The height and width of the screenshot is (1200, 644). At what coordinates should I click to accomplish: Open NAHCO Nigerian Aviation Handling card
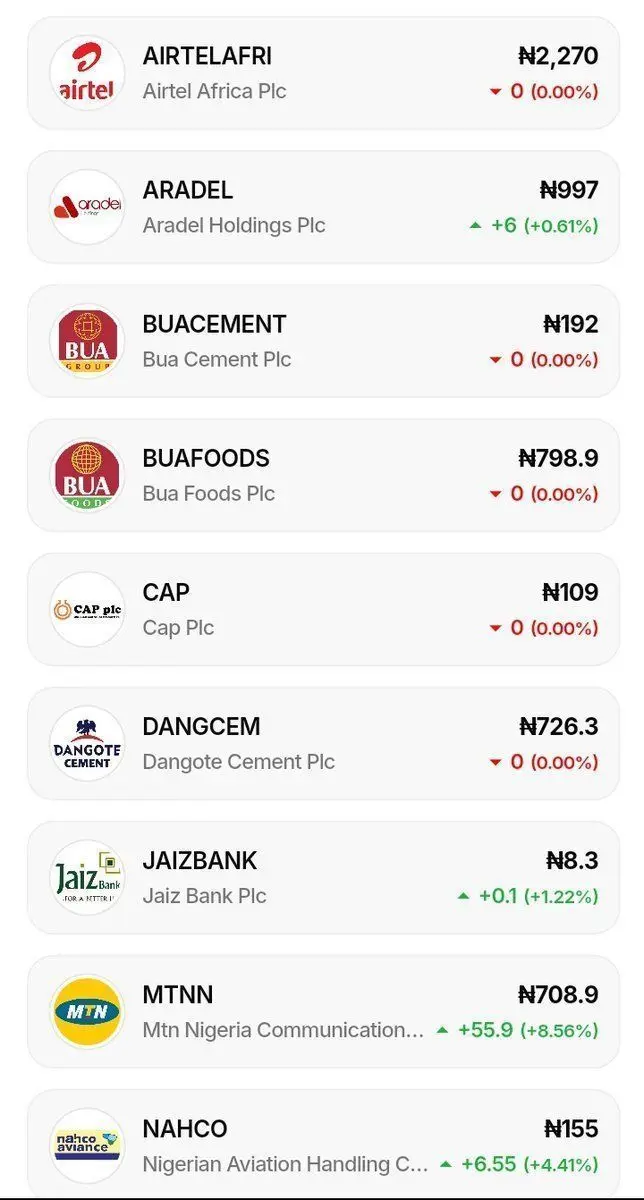323,1144
